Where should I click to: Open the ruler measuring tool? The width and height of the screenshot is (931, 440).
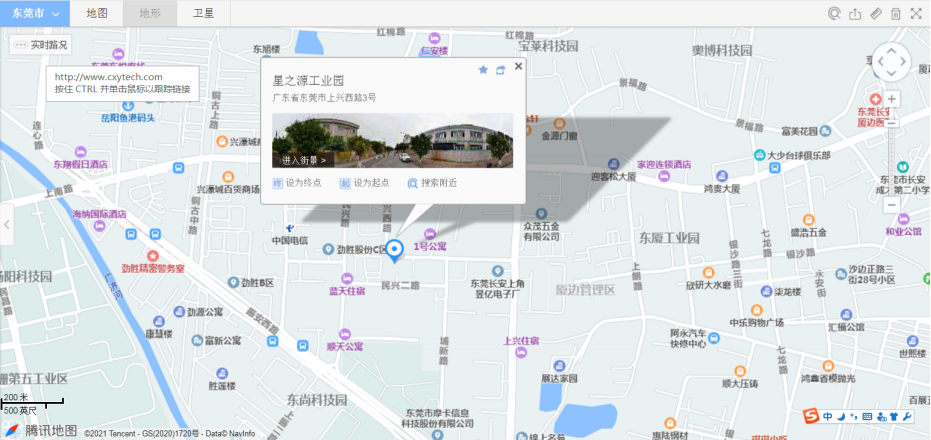pyautogui.click(x=875, y=14)
